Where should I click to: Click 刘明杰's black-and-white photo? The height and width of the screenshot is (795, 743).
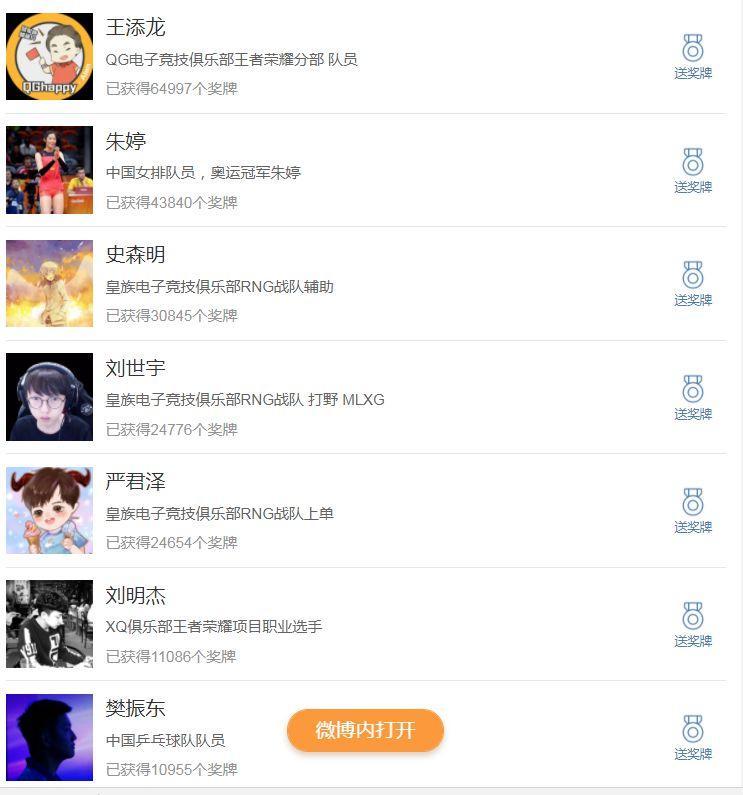pos(50,623)
